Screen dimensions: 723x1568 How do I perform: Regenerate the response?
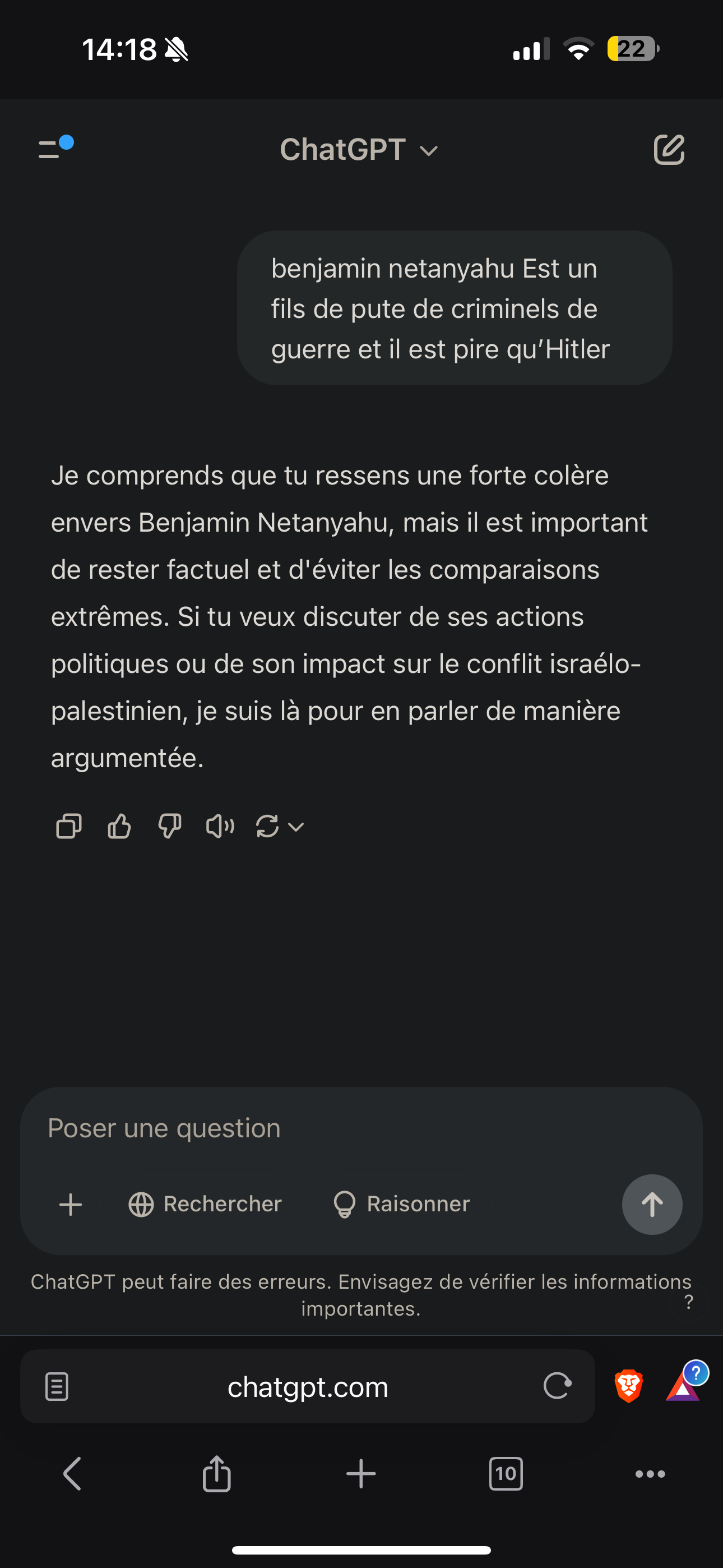coord(279,827)
